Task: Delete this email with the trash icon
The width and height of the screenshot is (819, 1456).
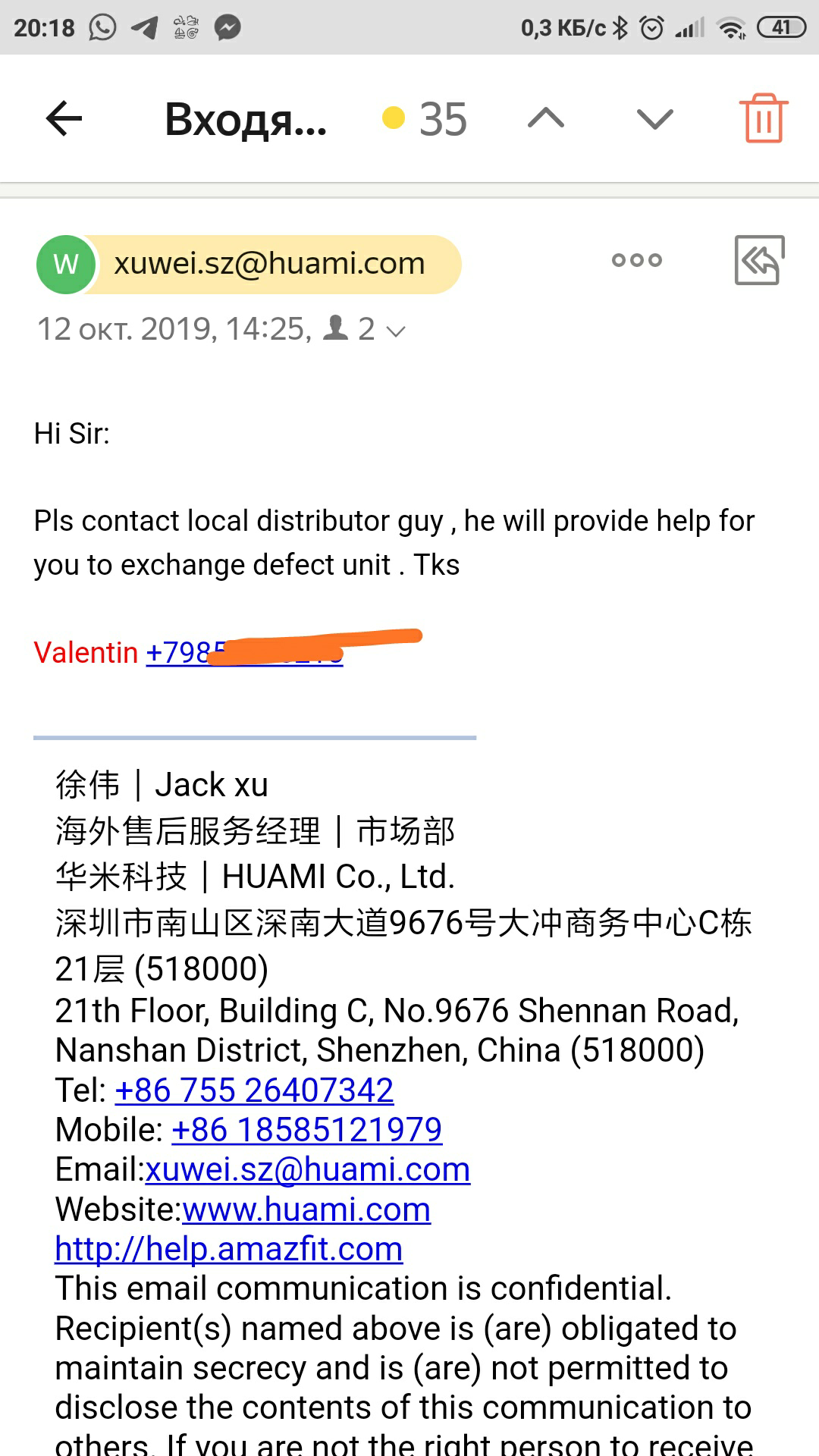Action: 764,118
